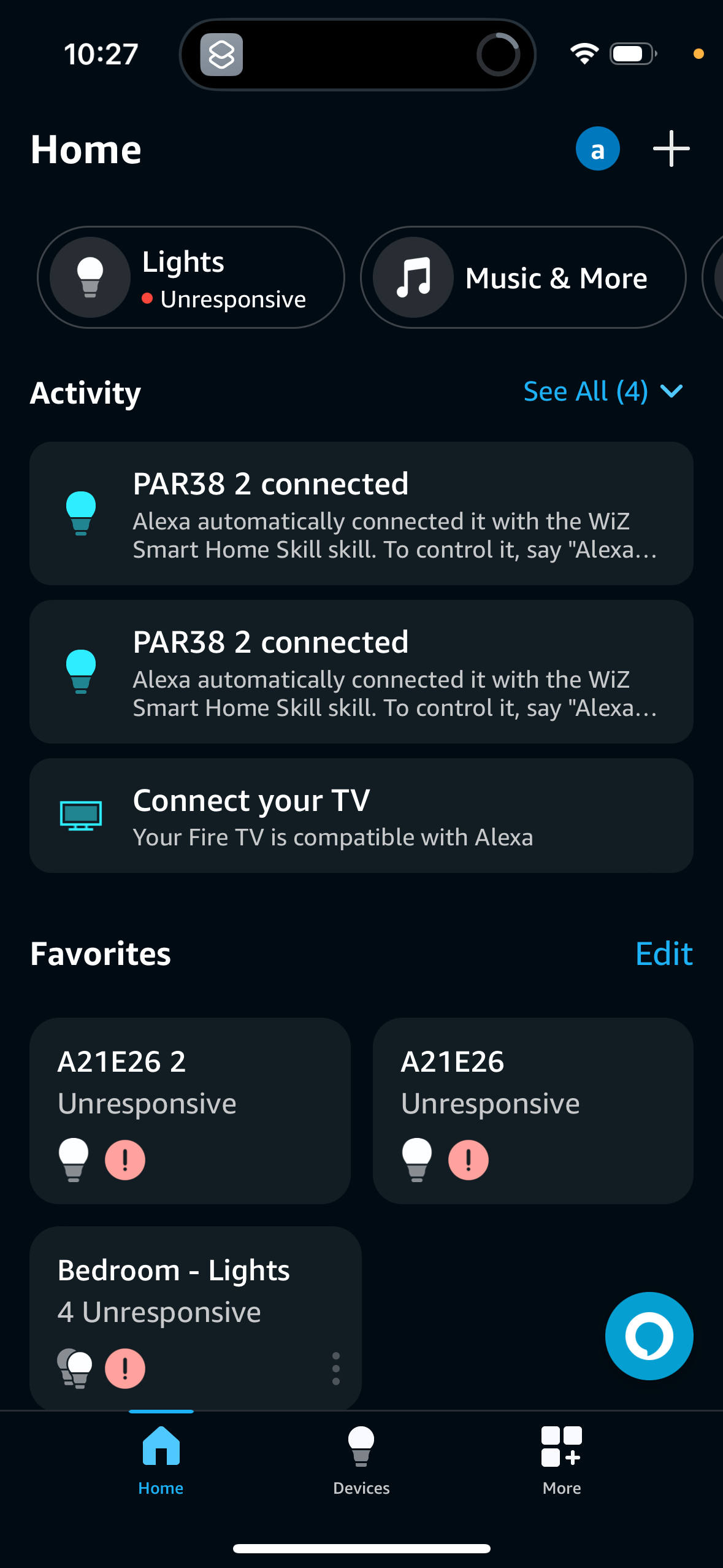Tap the music note icon in Music & More
723x1568 pixels.
(414, 277)
